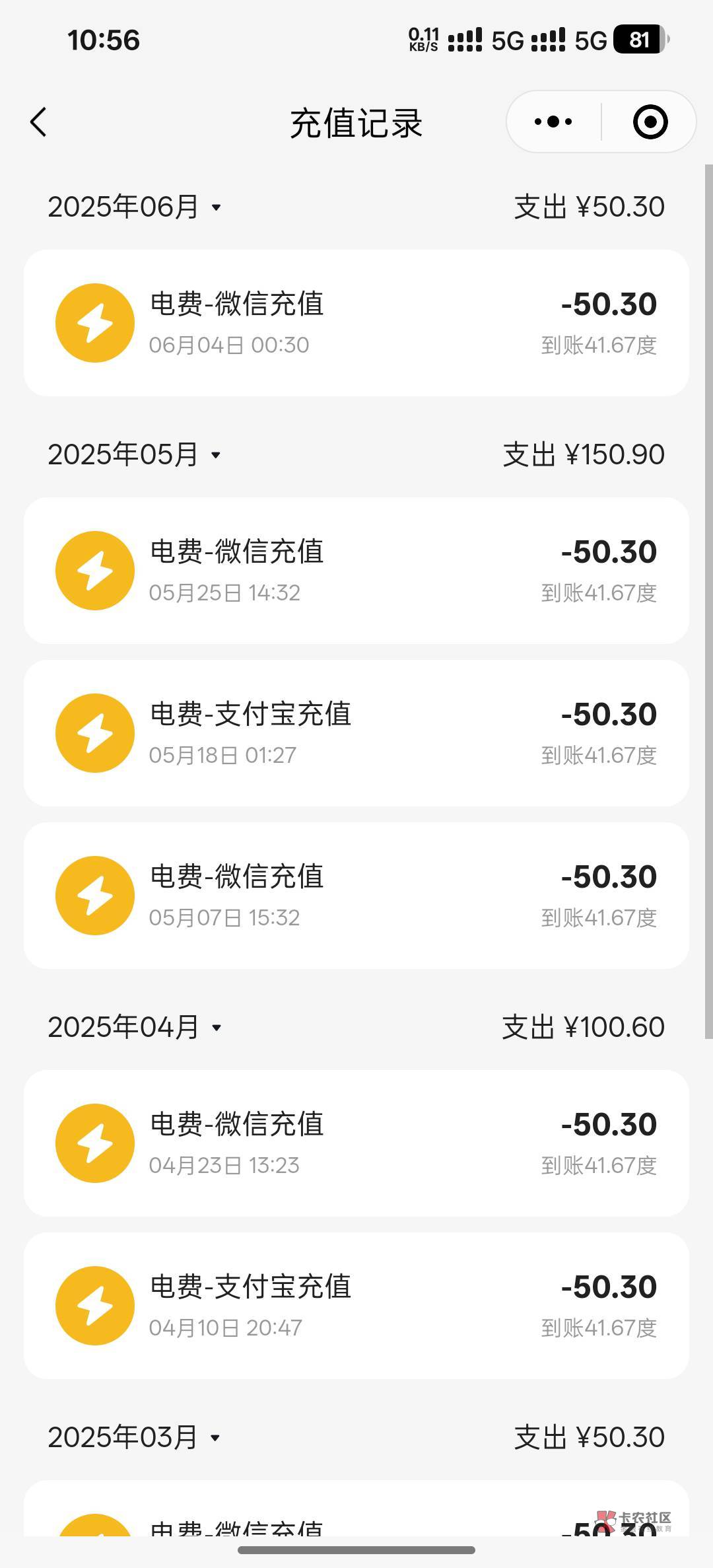This screenshot has width=713, height=1568.
Task: Go back from the 充值记录 page
Action: (x=39, y=123)
